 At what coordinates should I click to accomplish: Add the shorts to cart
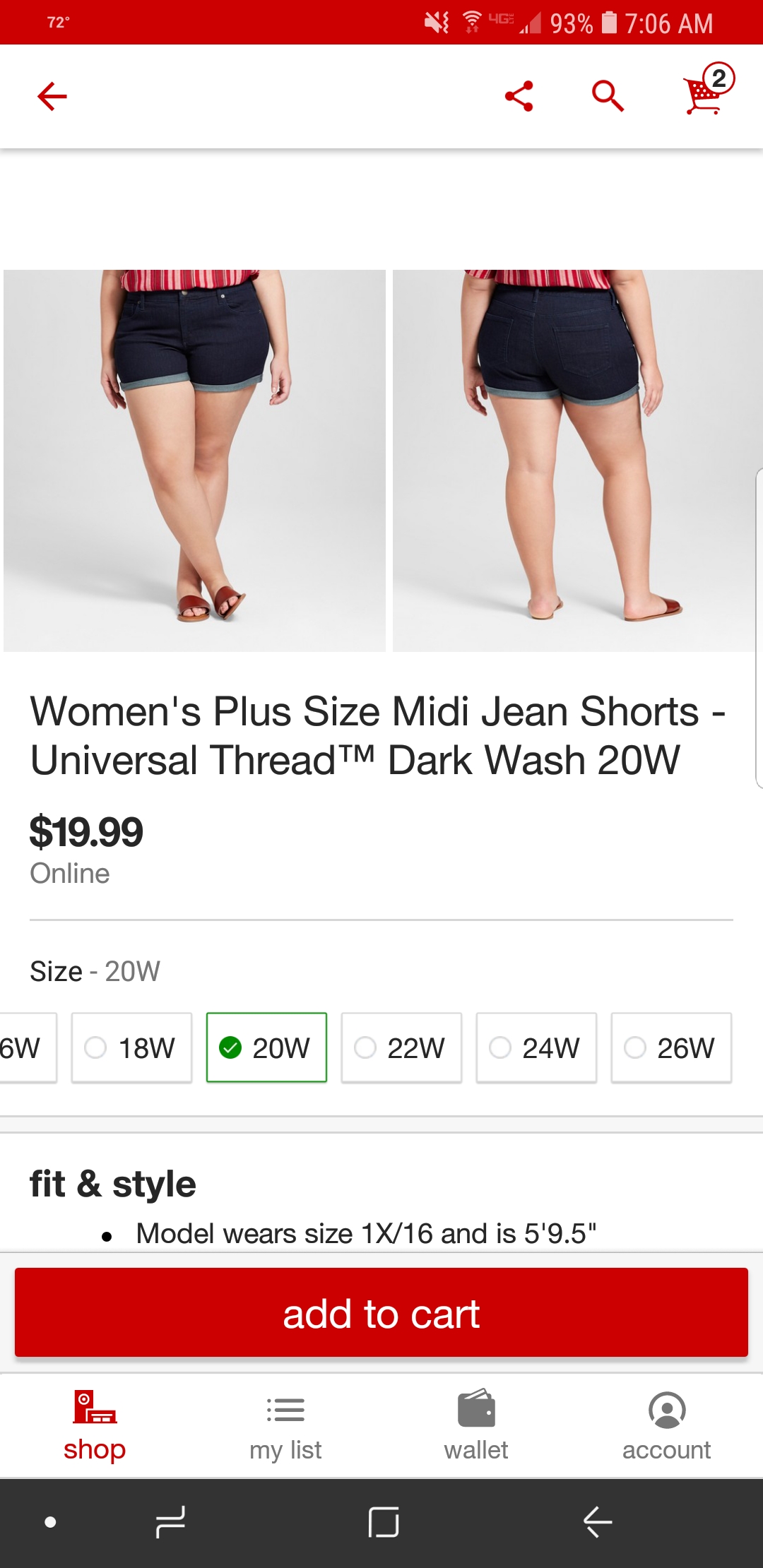381,1313
